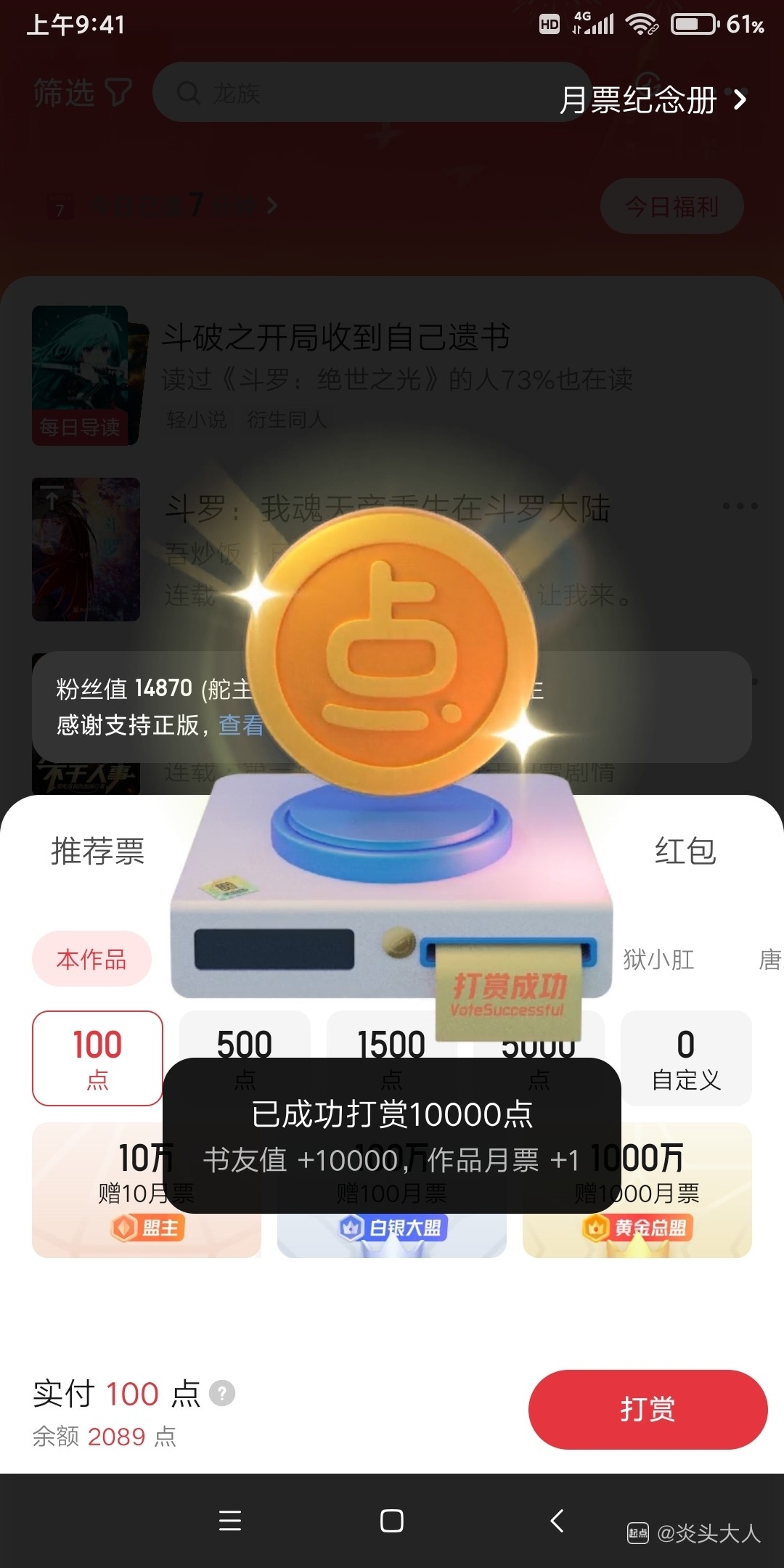This screenshot has width=784, height=1568.
Task: Choose 狱小肛 as reward recipient
Action: 658,960
